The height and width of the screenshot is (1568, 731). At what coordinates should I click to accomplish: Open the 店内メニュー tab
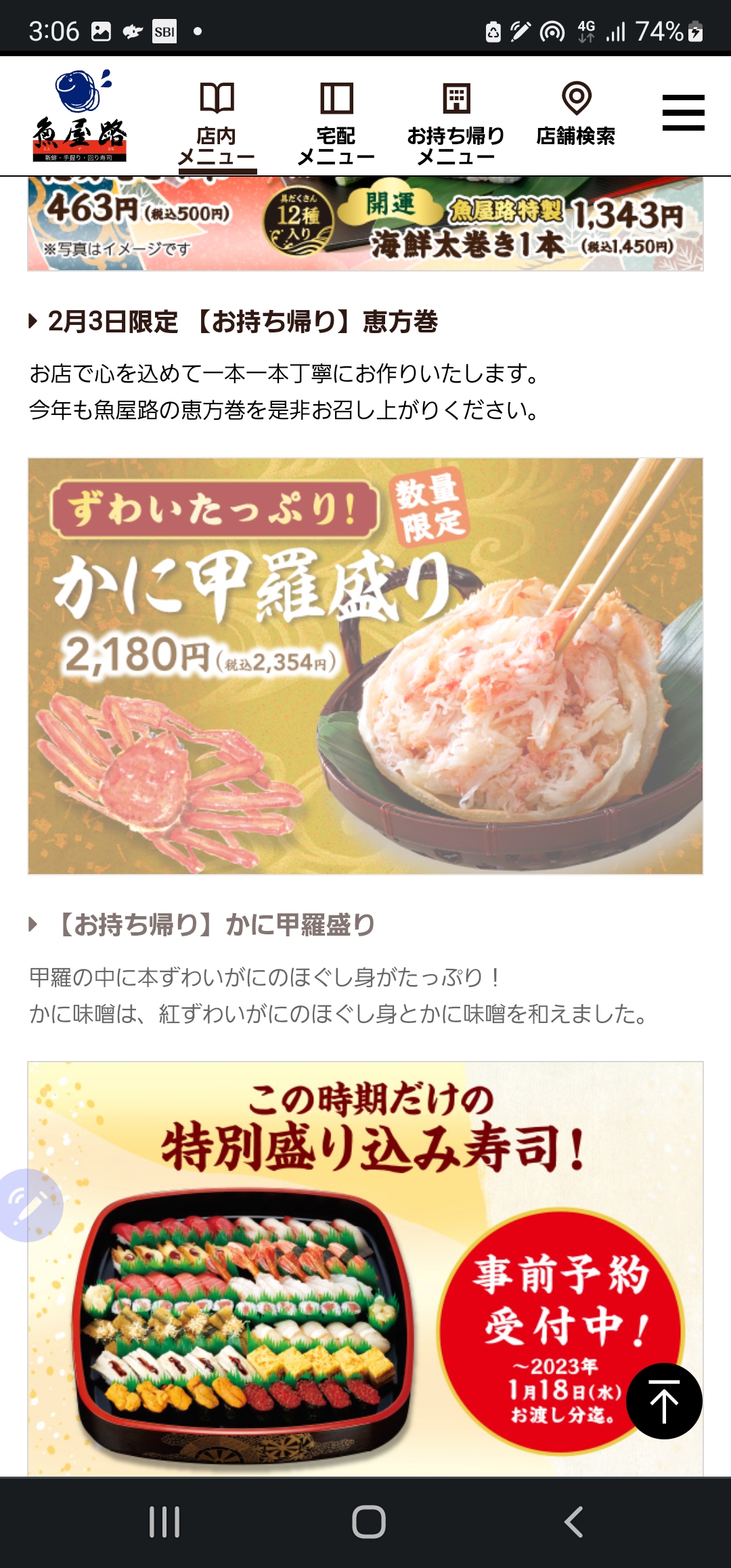point(217,125)
